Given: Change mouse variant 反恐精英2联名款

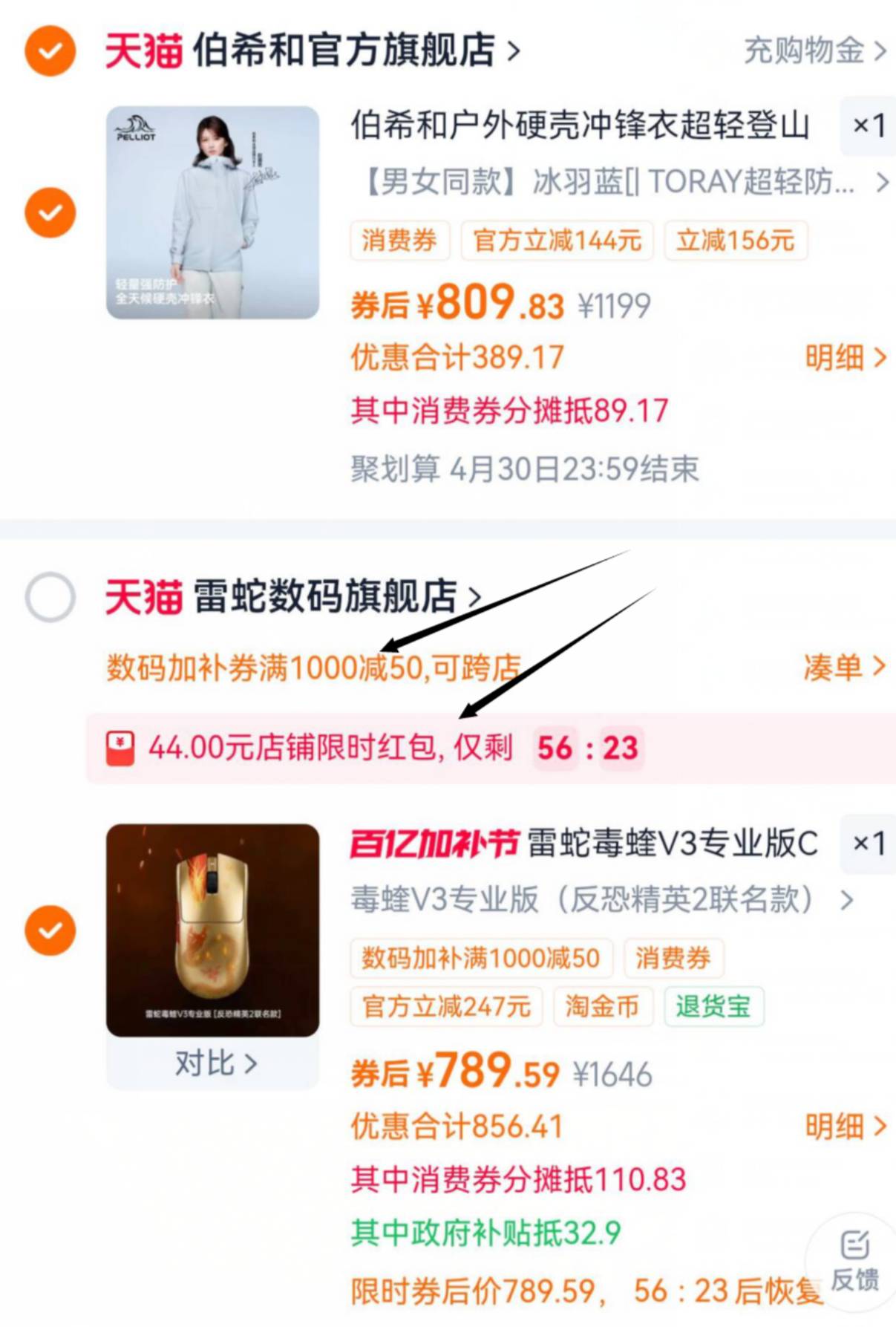Looking at the screenshot, I should pyautogui.click(x=601, y=900).
